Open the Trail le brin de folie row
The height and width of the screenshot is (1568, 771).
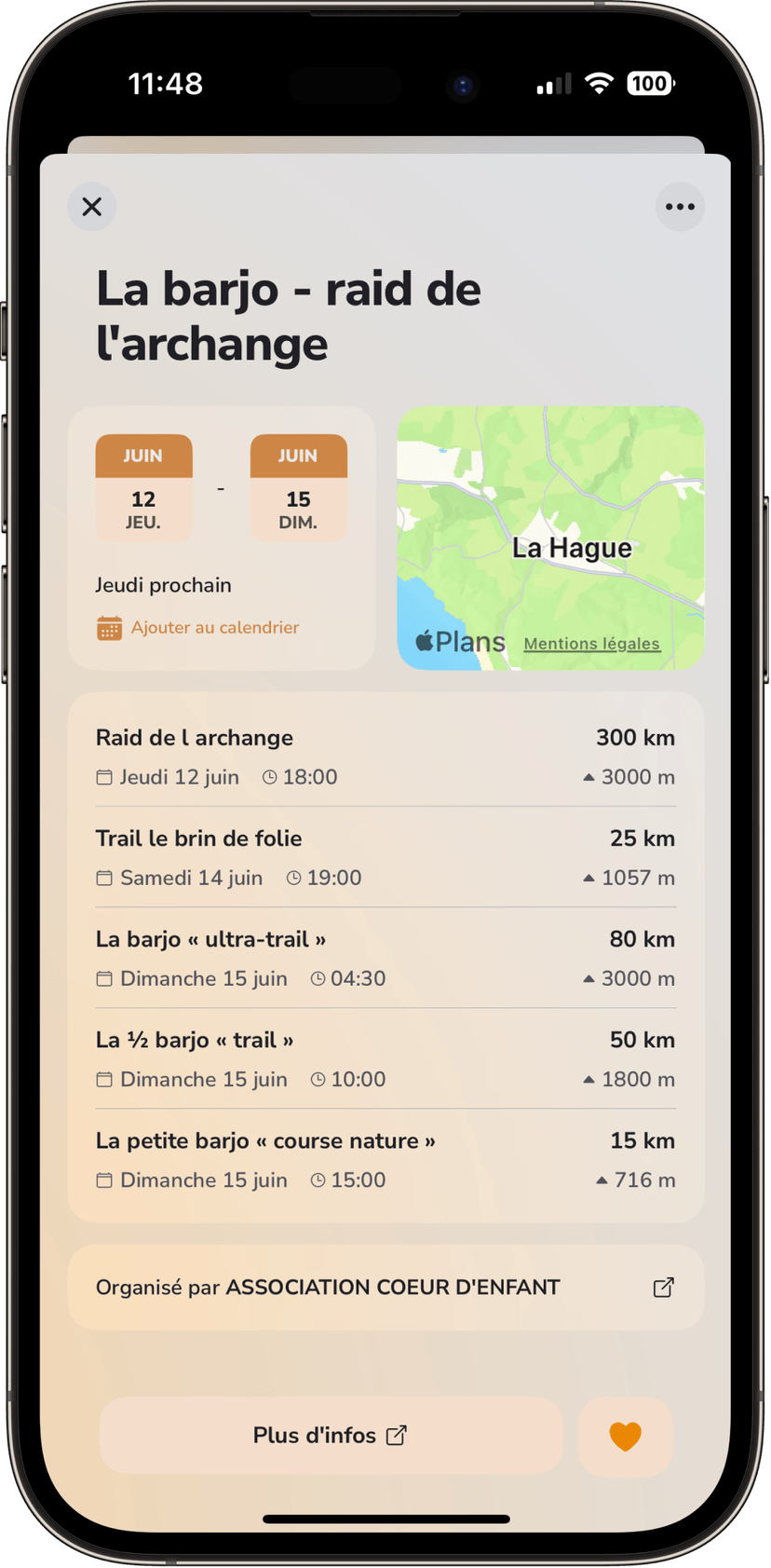[385, 857]
